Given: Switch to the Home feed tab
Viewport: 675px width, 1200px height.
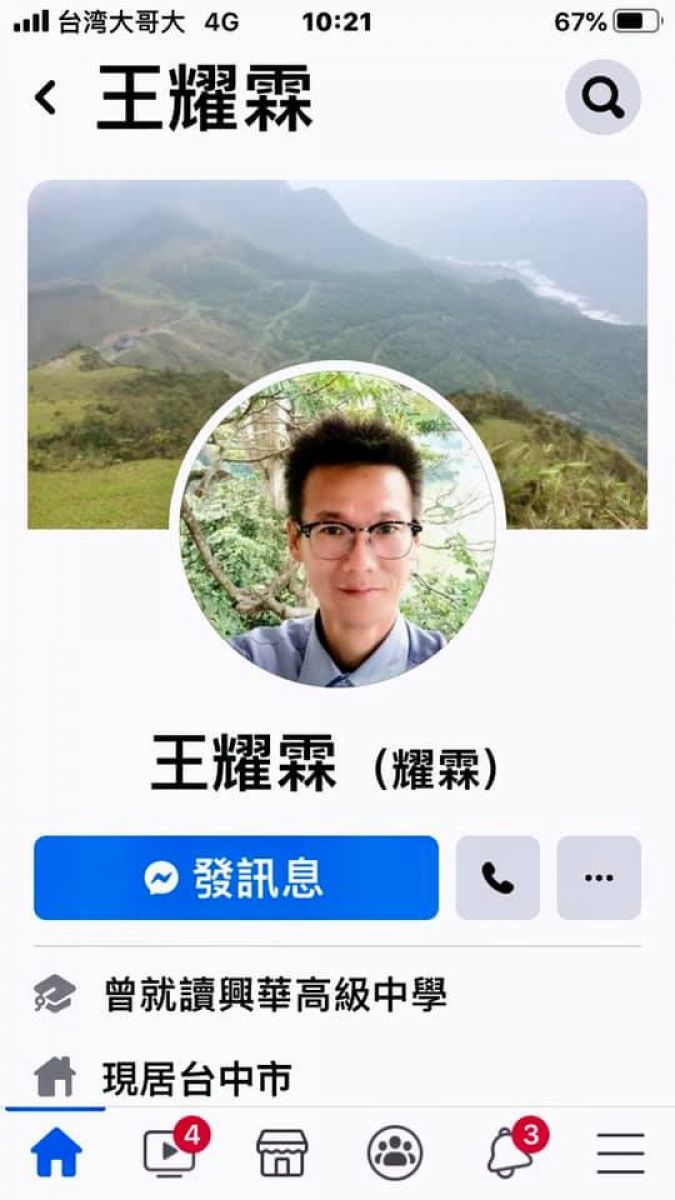Looking at the screenshot, I should (56, 1154).
